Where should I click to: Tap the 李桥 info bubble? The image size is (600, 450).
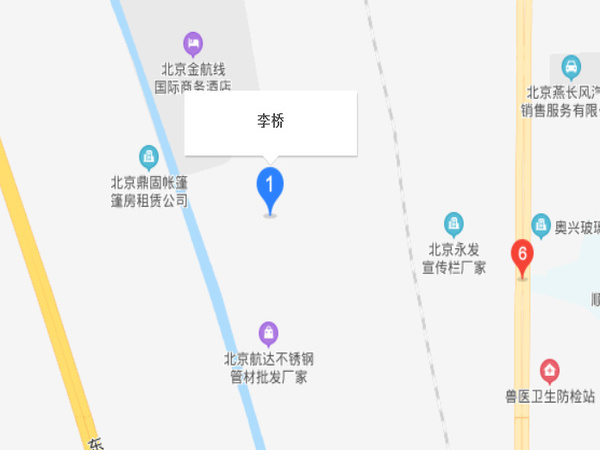pyautogui.click(x=270, y=123)
